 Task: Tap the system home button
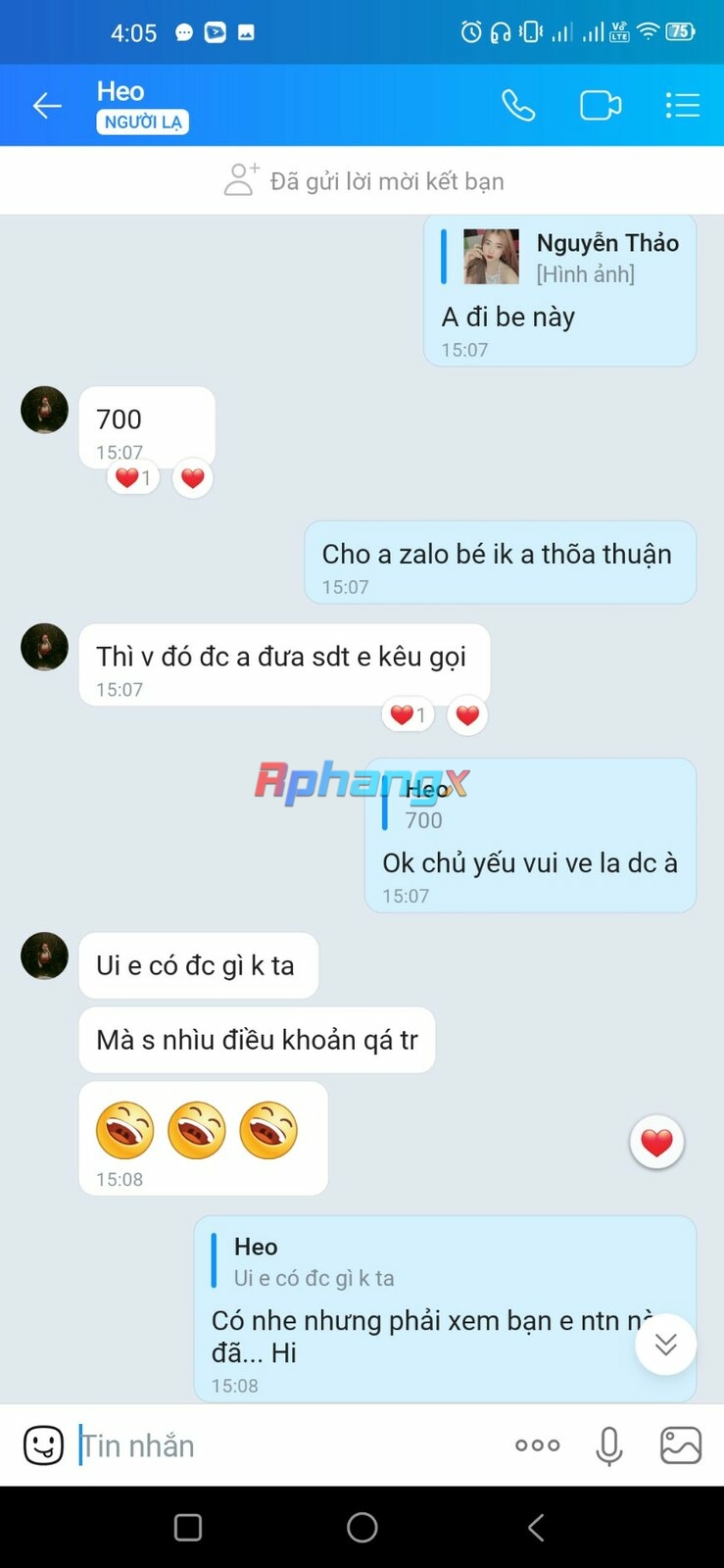pos(362,1527)
